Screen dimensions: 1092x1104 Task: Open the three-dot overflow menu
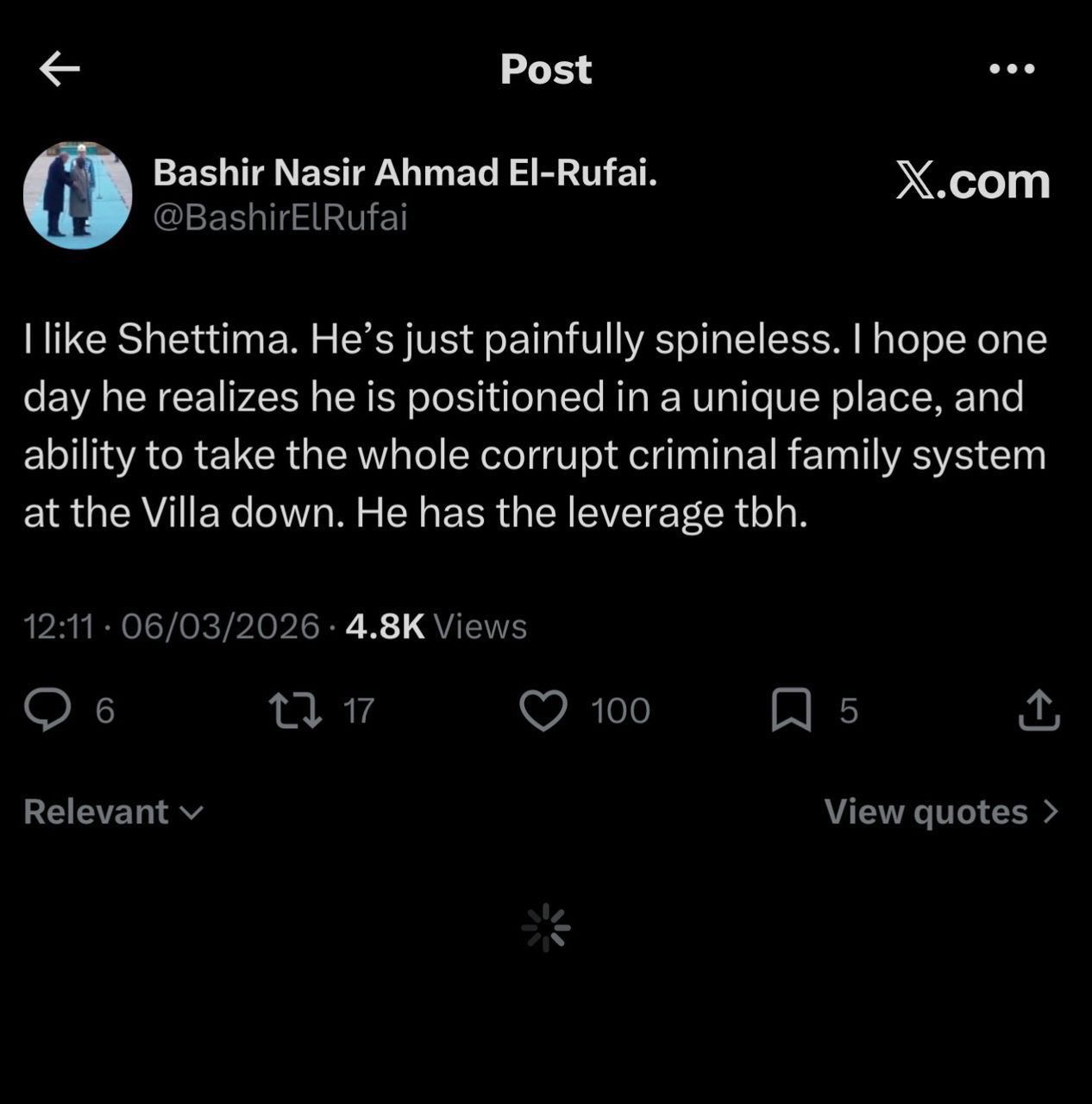(x=1012, y=69)
